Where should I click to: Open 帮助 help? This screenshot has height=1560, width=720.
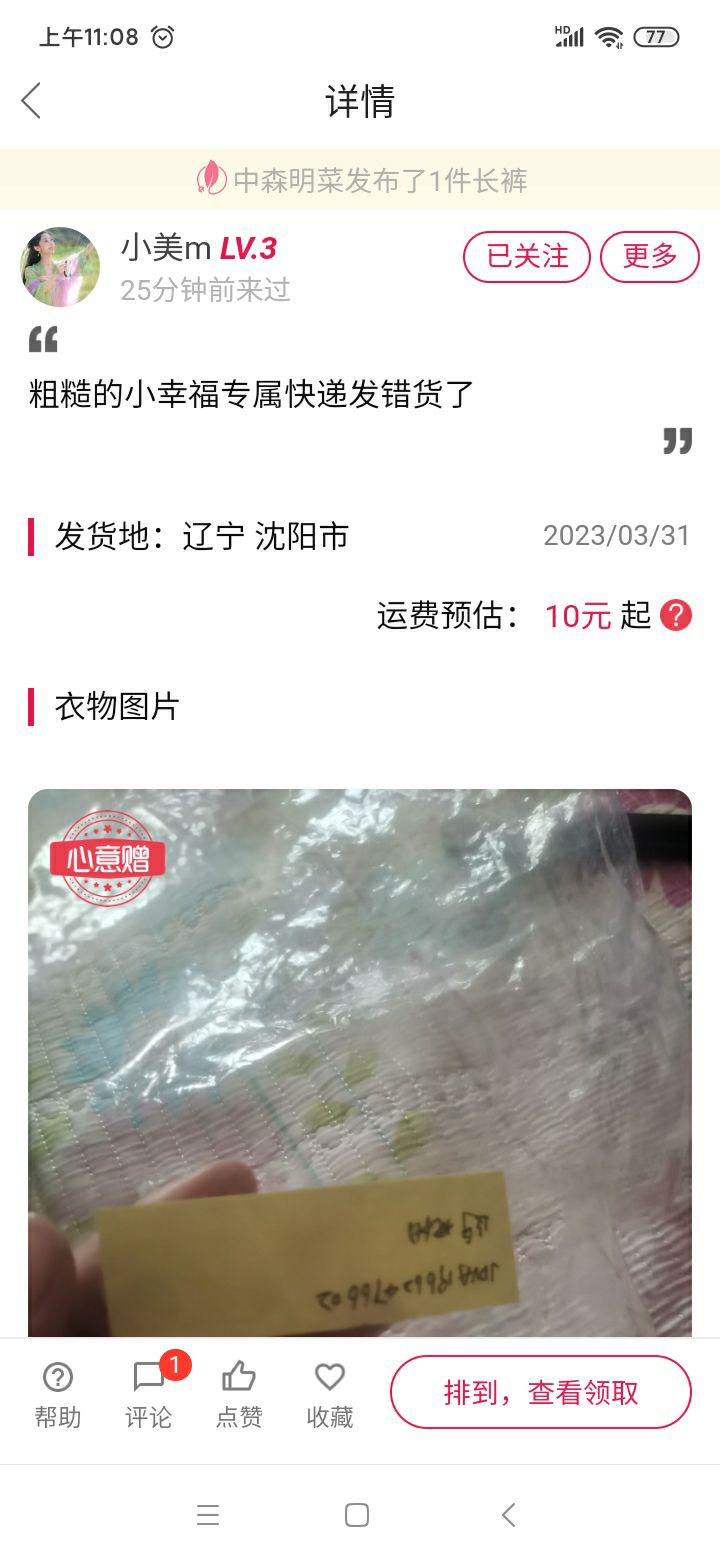[58, 1395]
